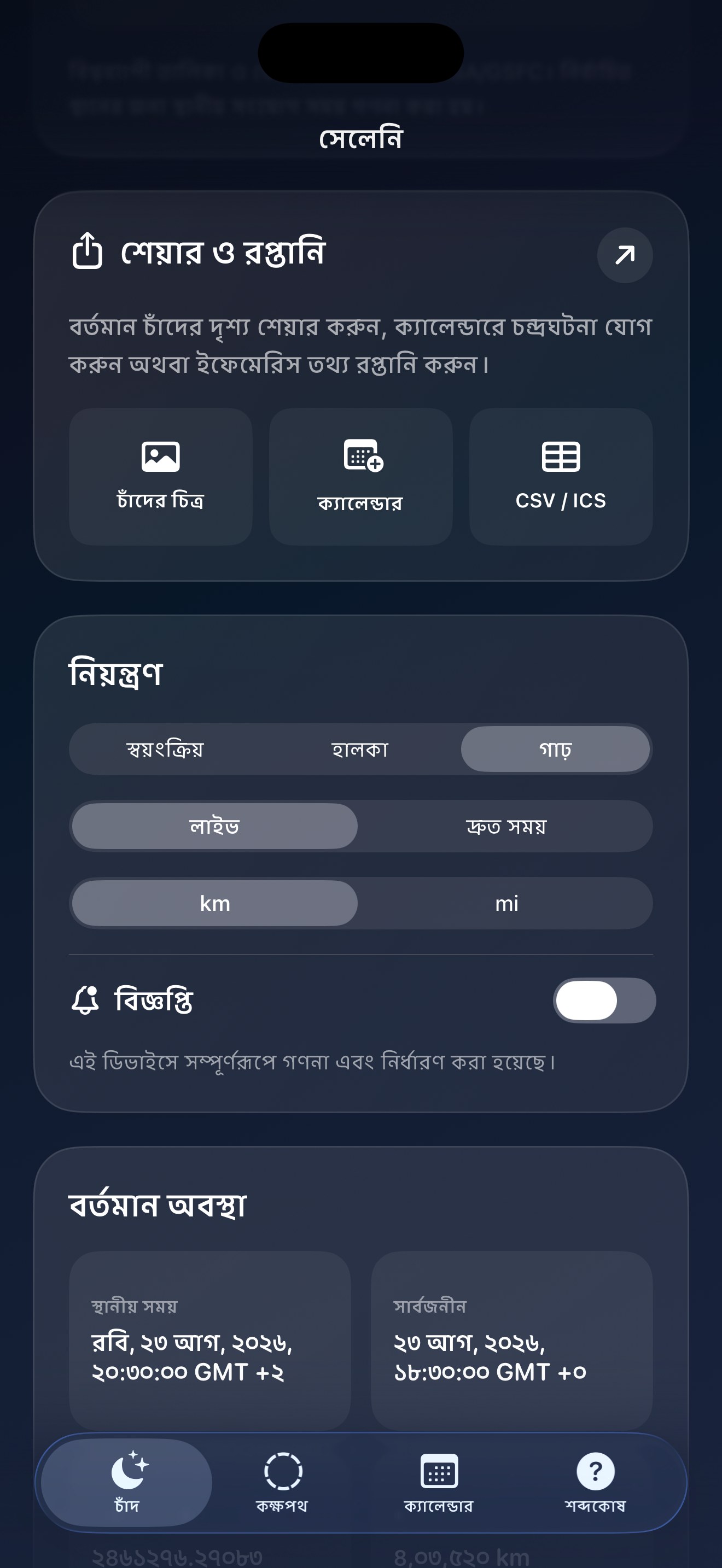
Task: Add moon events via ক্যালেন্ডার export button
Action: pos(361,477)
